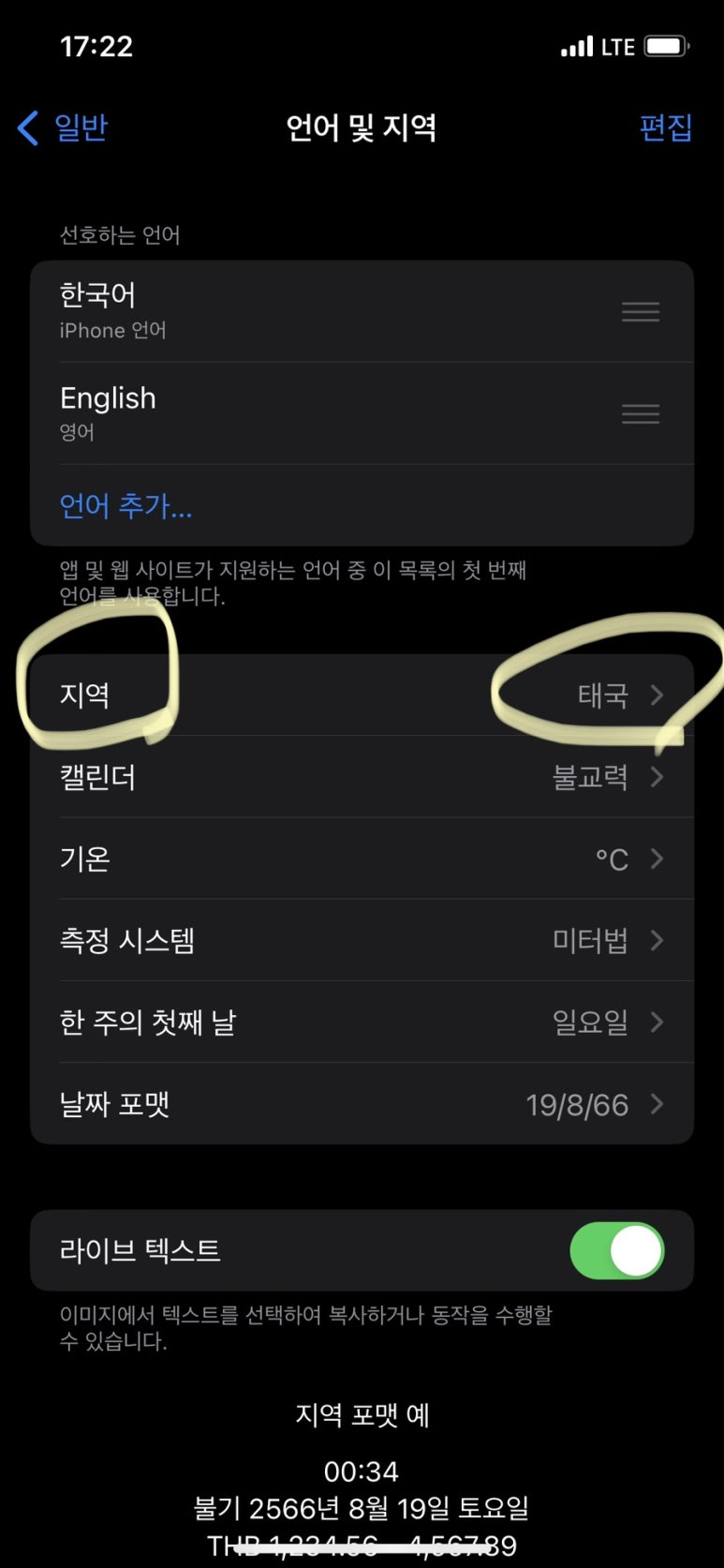Select the 한국어 language row
This screenshot has height=1568, width=724.
(x=362, y=311)
